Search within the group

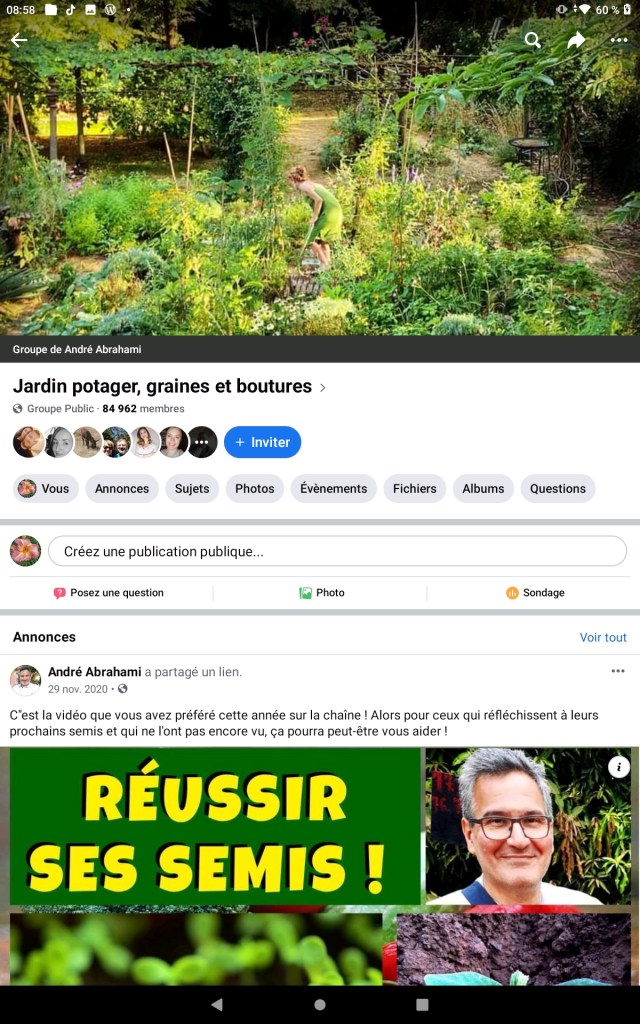[533, 40]
